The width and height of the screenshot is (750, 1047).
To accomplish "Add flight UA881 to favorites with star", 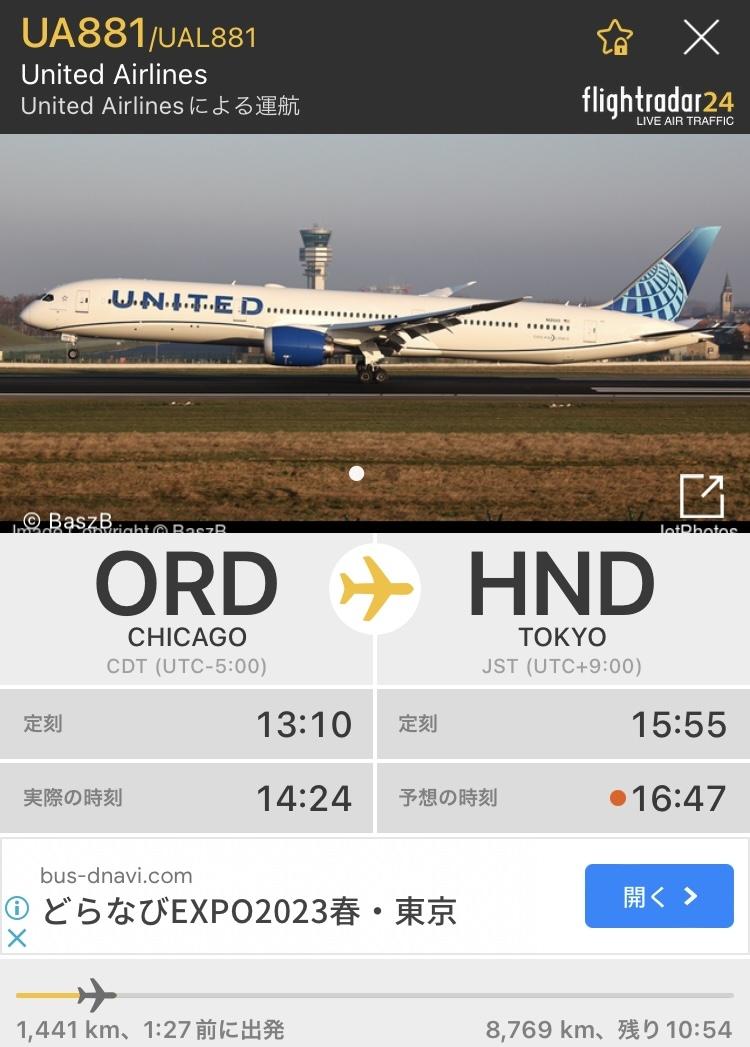I will click(x=615, y=38).
